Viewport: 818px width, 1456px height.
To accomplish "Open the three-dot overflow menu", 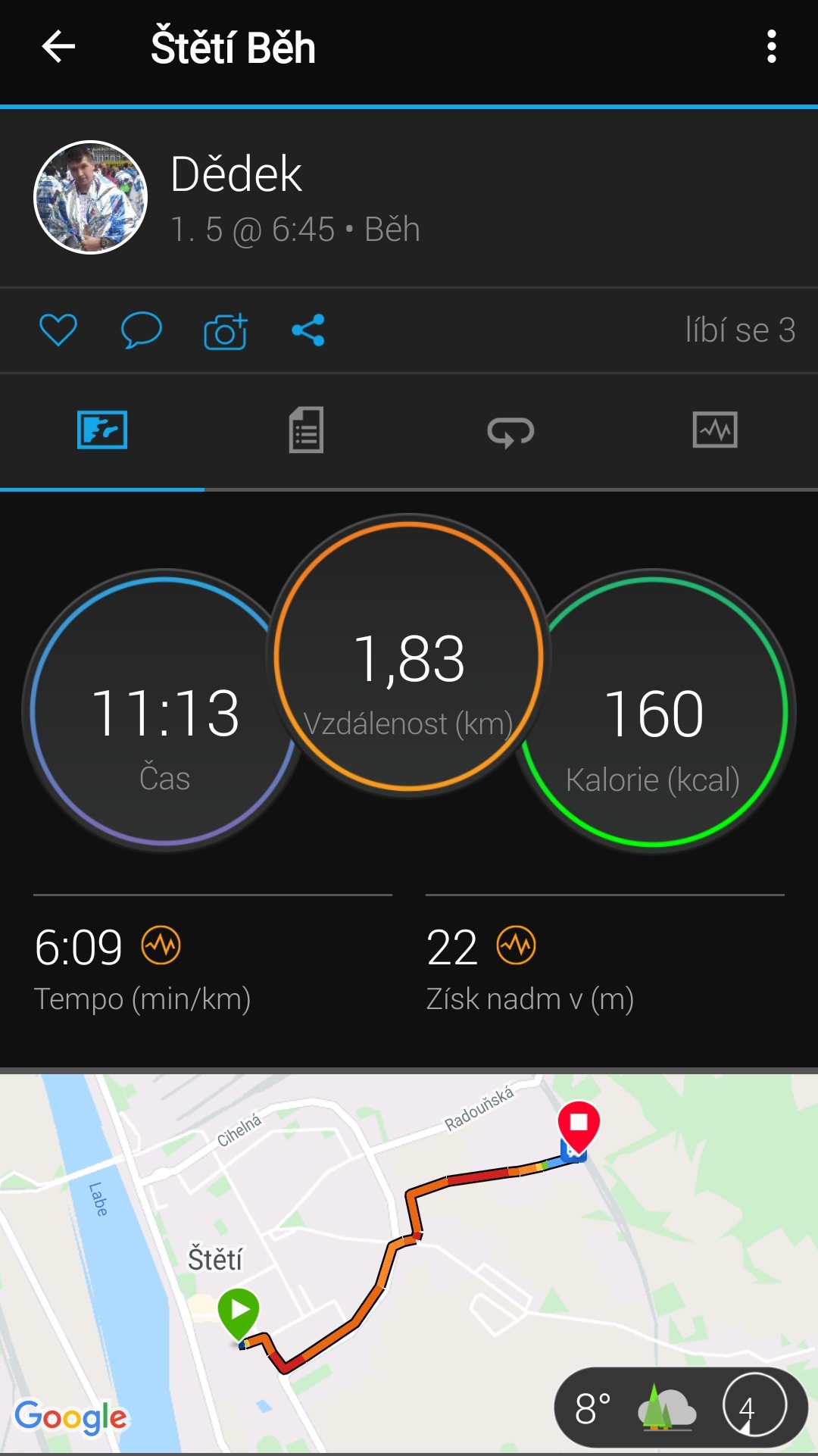I will (x=771, y=47).
